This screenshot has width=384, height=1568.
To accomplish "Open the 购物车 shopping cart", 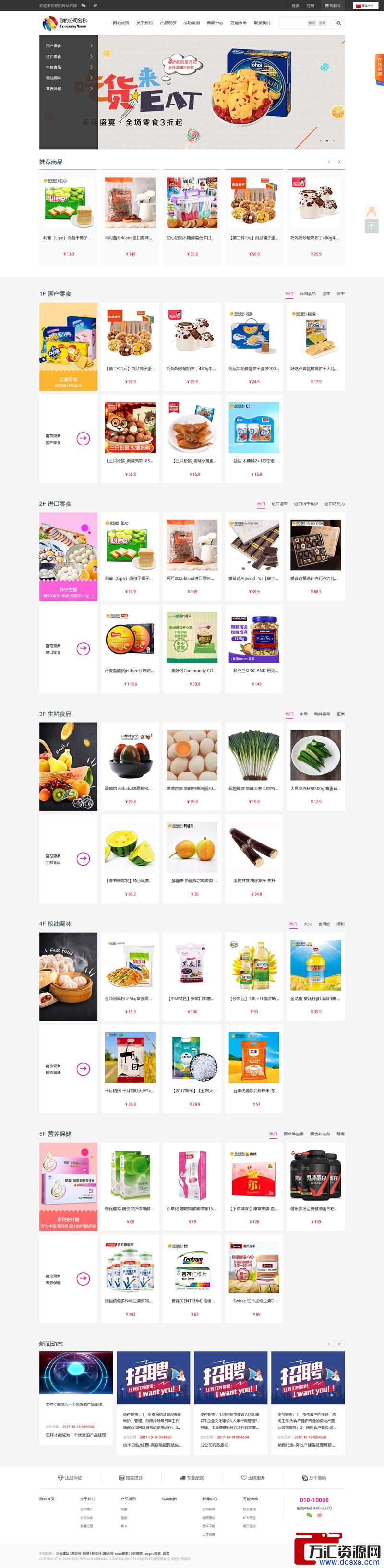I will pyautogui.click(x=332, y=5).
